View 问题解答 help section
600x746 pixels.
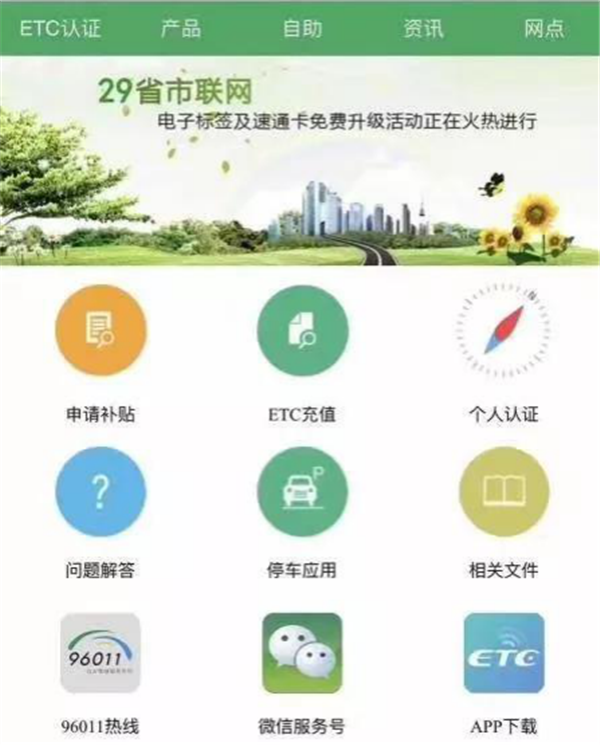(99, 492)
